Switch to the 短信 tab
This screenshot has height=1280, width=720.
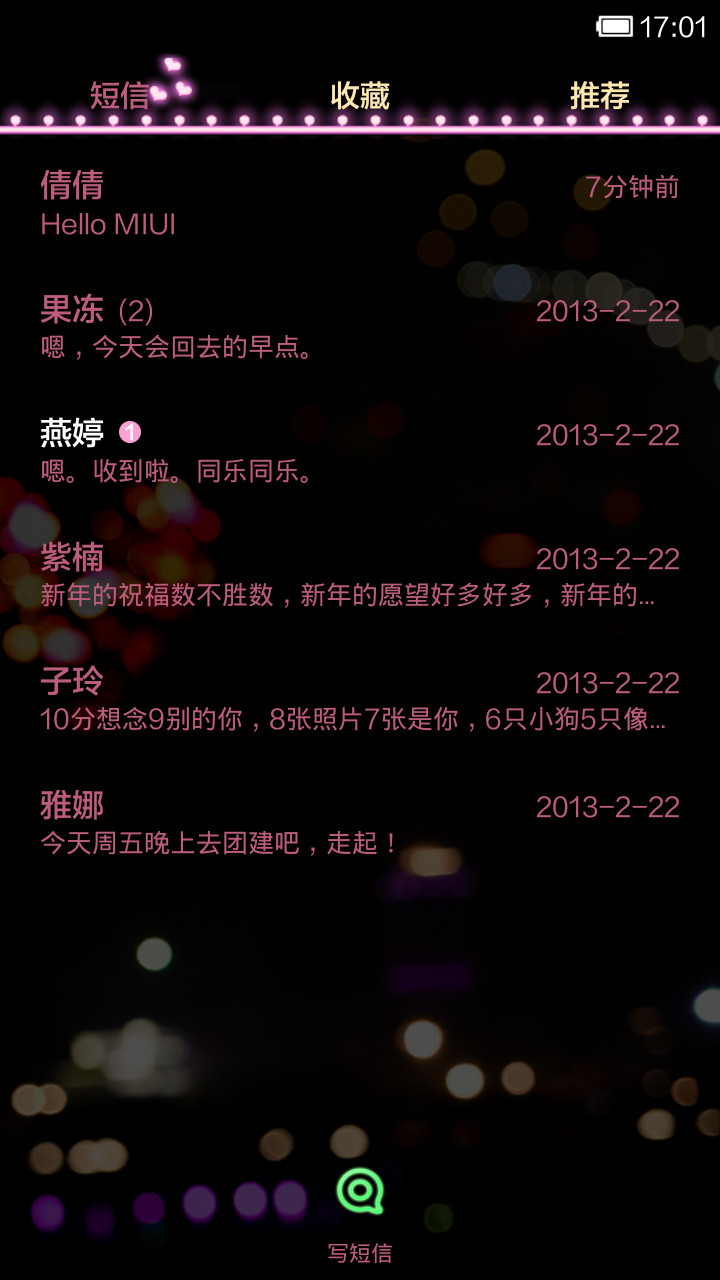120,96
